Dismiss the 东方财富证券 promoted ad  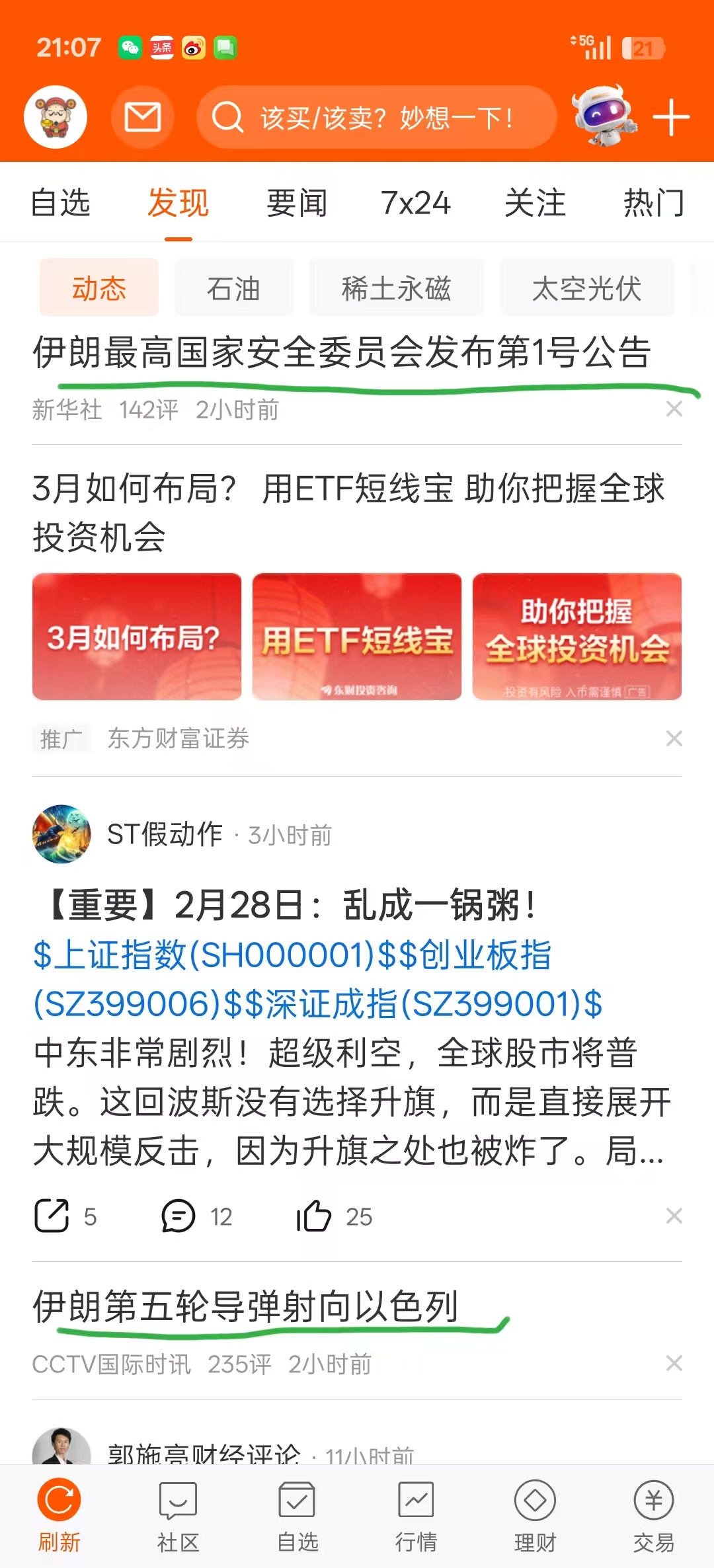(x=674, y=738)
